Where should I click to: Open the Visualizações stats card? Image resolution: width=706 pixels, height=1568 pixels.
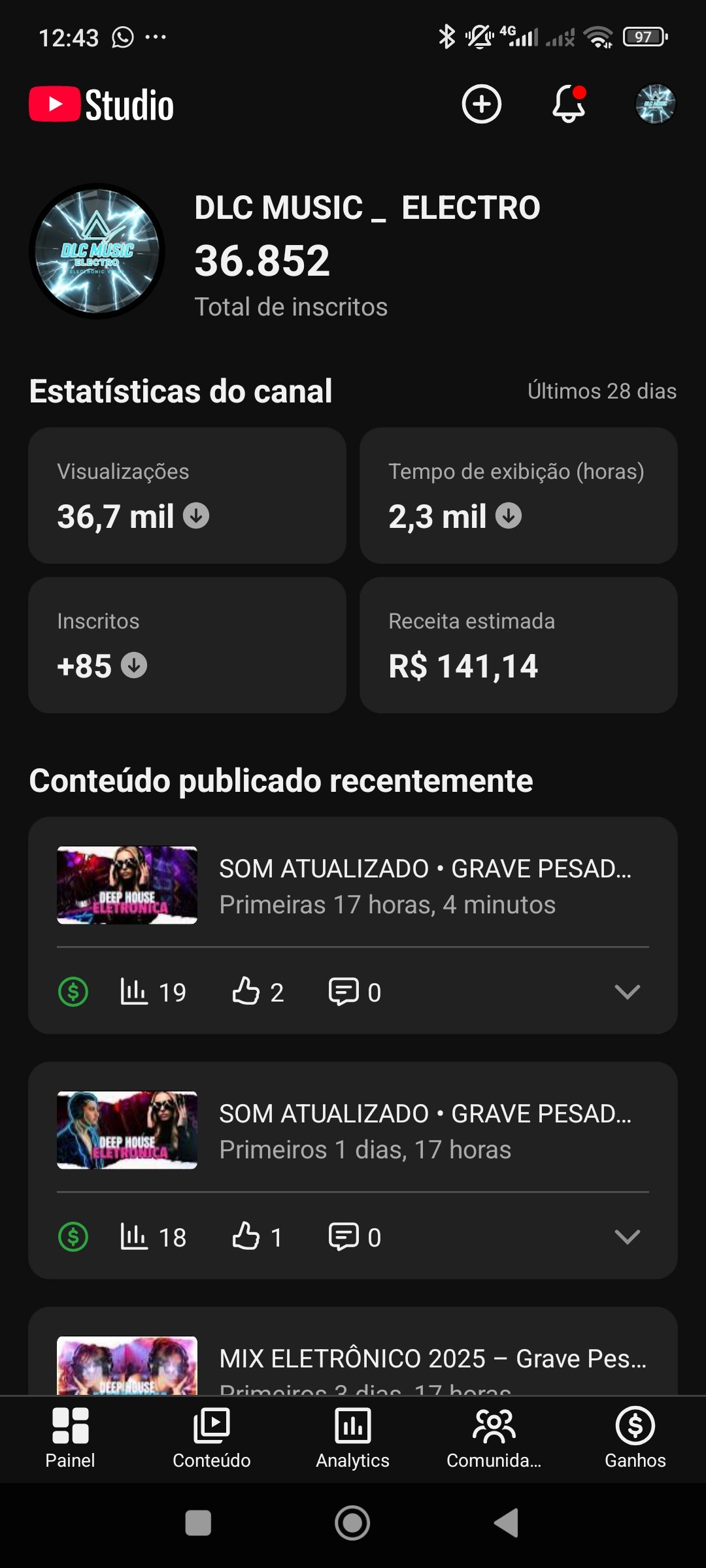click(187, 495)
